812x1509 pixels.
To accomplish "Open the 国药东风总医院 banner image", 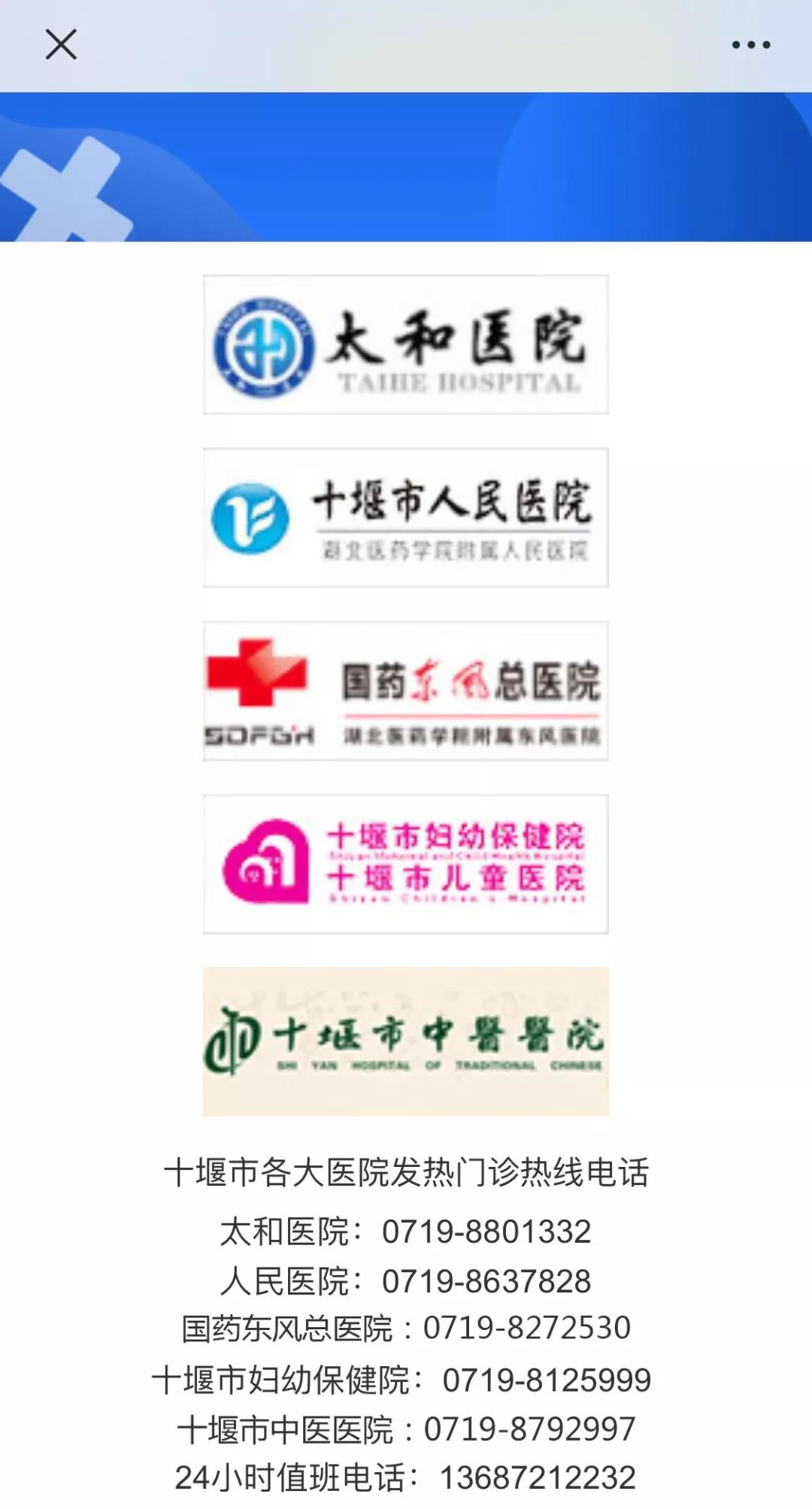I will [406, 690].
